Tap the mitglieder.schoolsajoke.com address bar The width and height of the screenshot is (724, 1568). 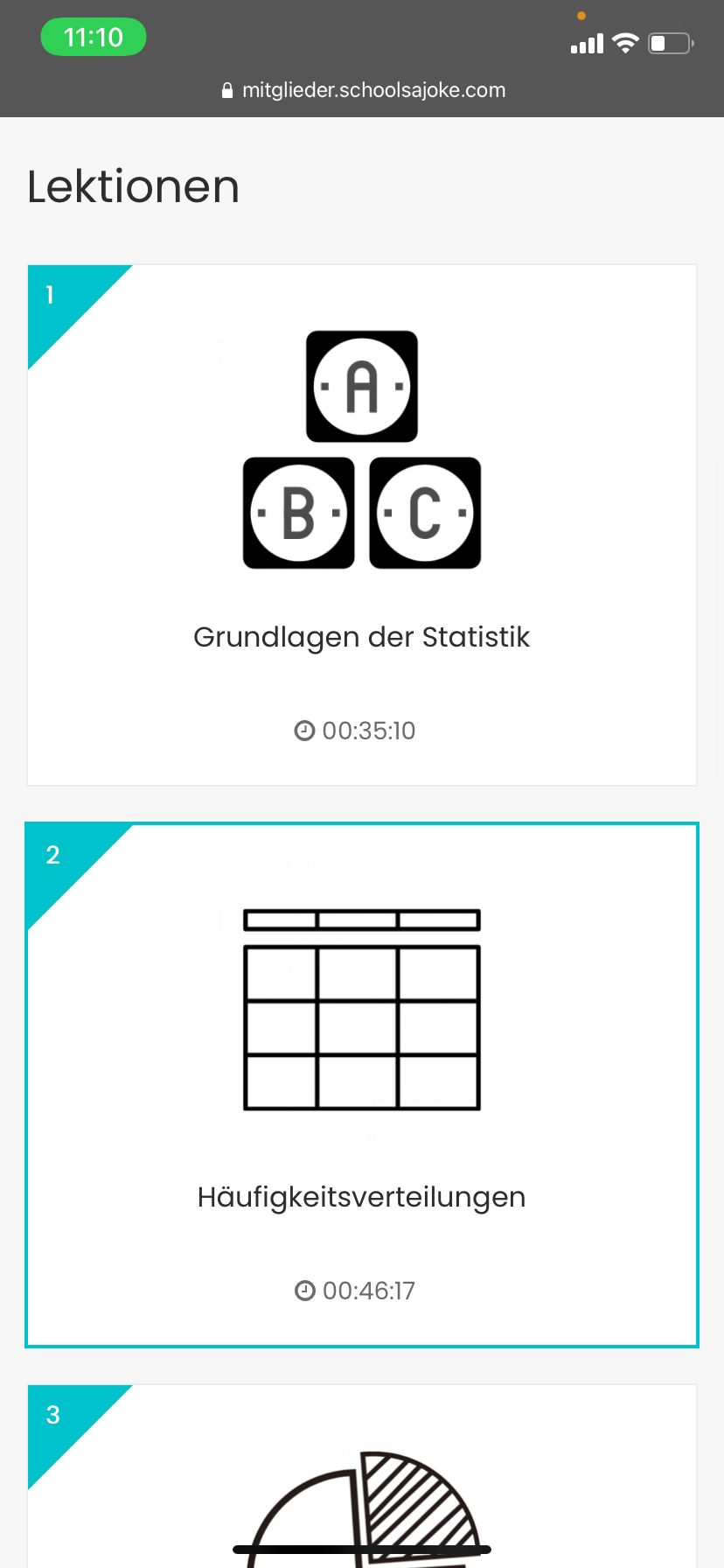[x=363, y=90]
